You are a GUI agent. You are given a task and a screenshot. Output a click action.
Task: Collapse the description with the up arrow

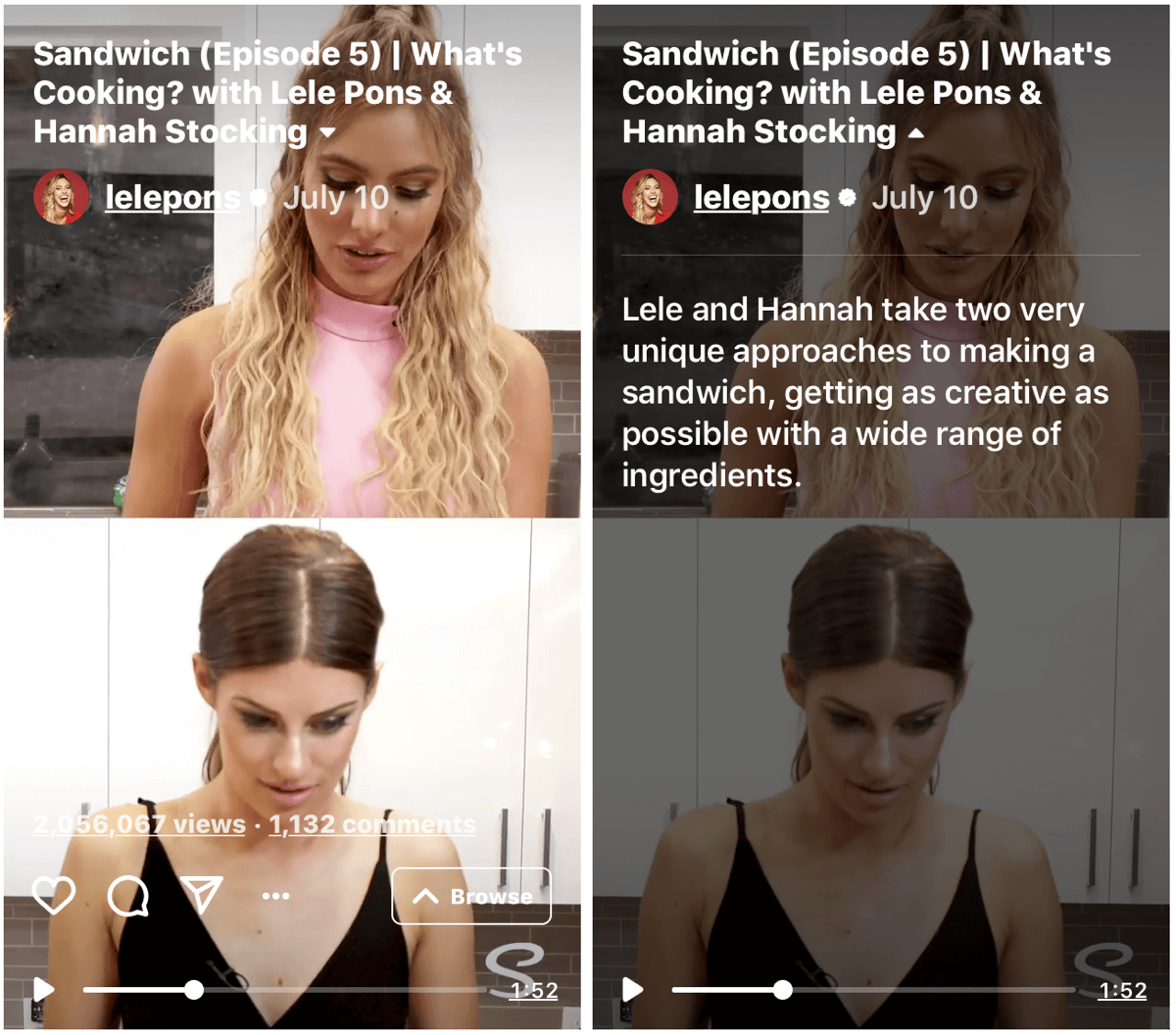[916, 132]
